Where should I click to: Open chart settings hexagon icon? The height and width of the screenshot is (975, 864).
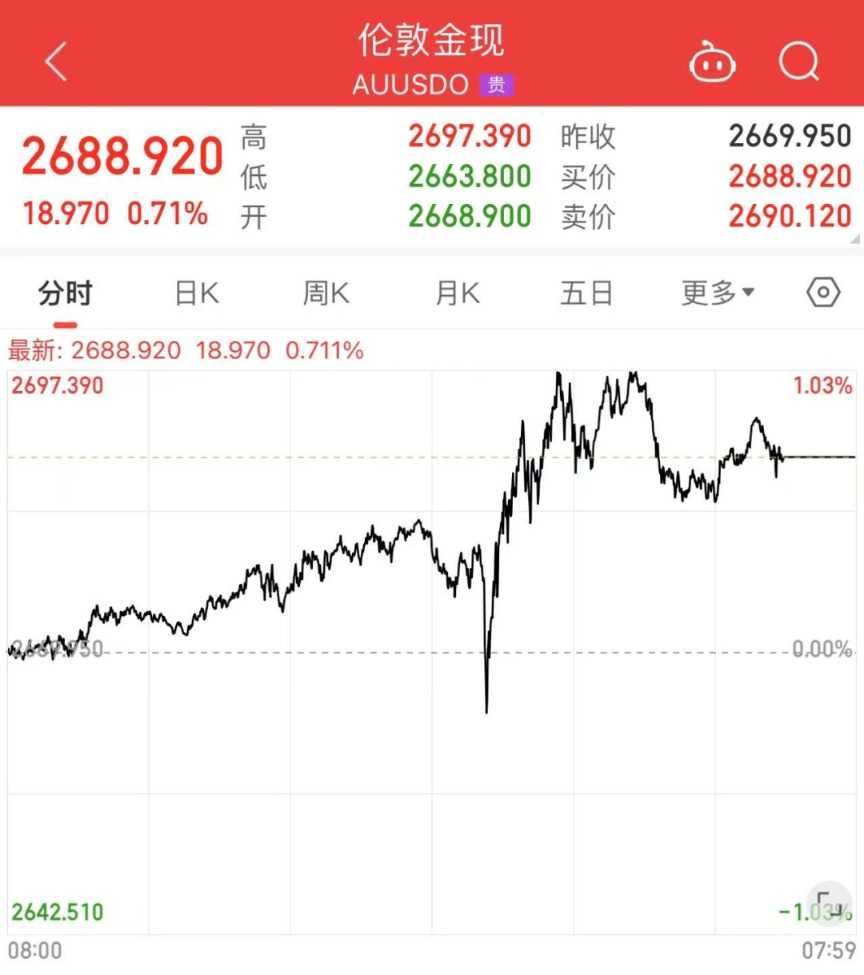pos(823,293)
